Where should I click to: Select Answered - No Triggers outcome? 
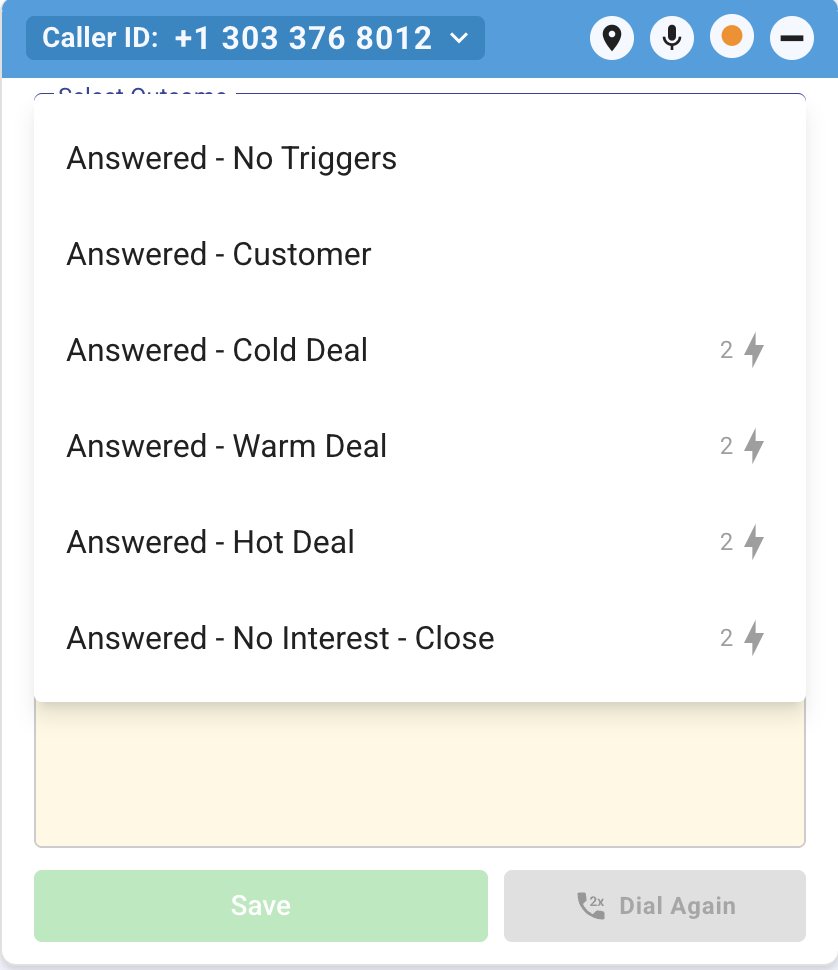point(232,158)
